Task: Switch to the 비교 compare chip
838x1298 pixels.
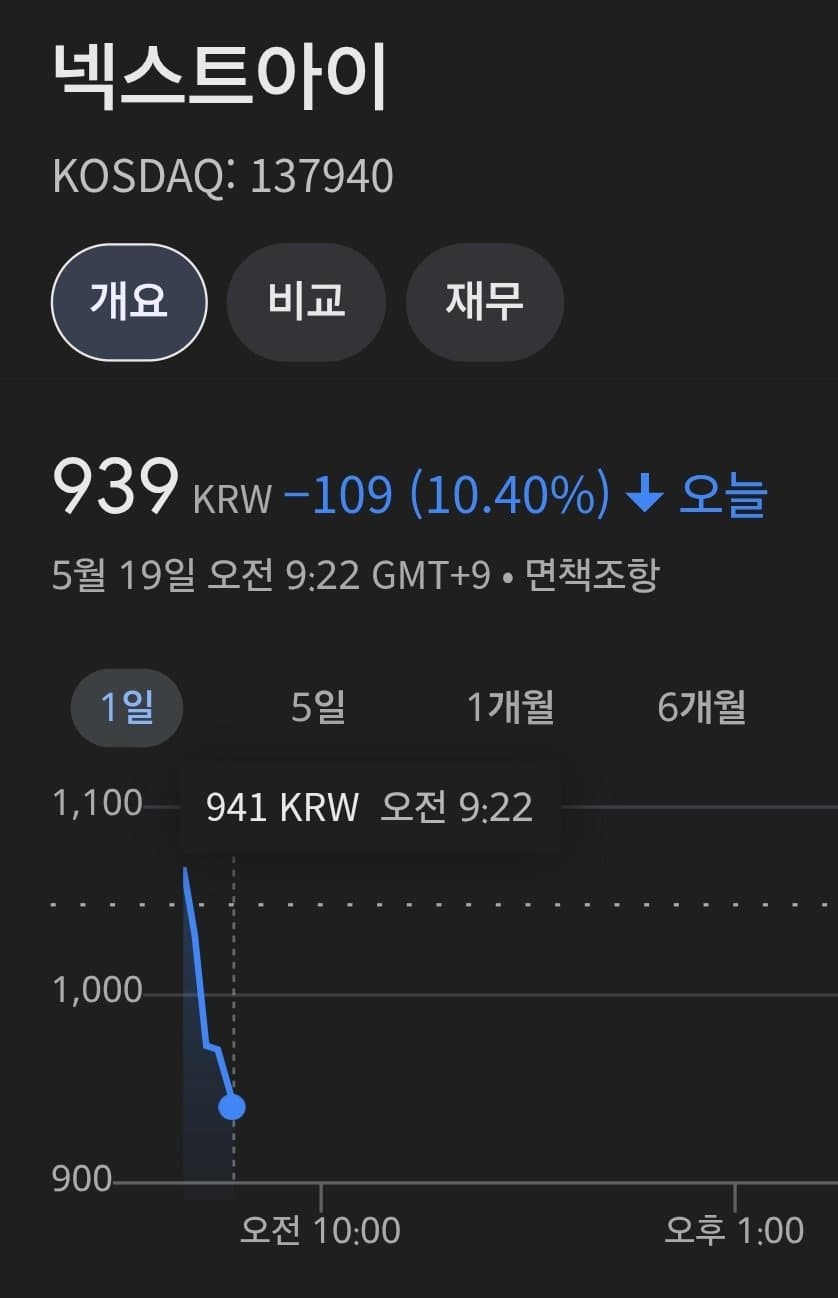Action: [x=306, y=302]
